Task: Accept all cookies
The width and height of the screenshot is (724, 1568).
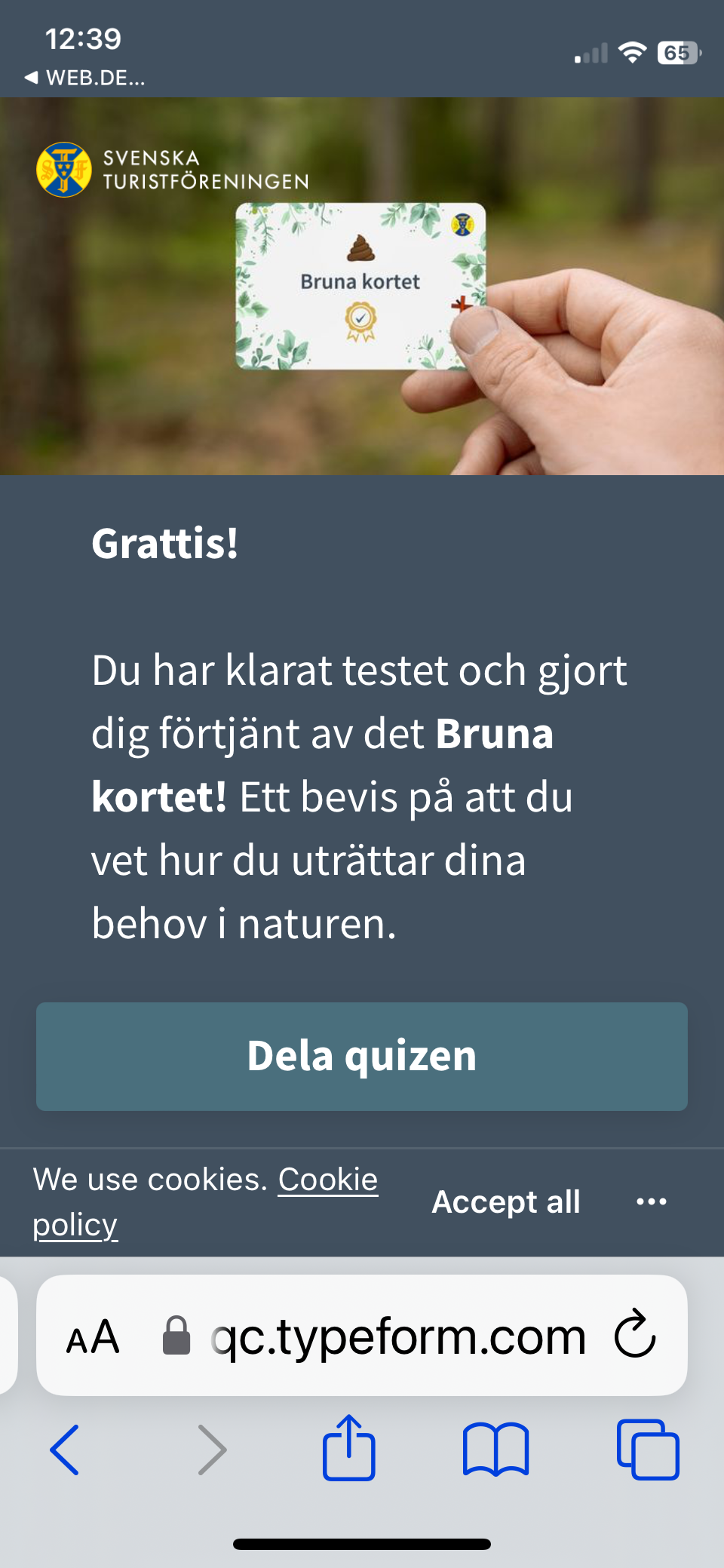Action: [505, 1201]
